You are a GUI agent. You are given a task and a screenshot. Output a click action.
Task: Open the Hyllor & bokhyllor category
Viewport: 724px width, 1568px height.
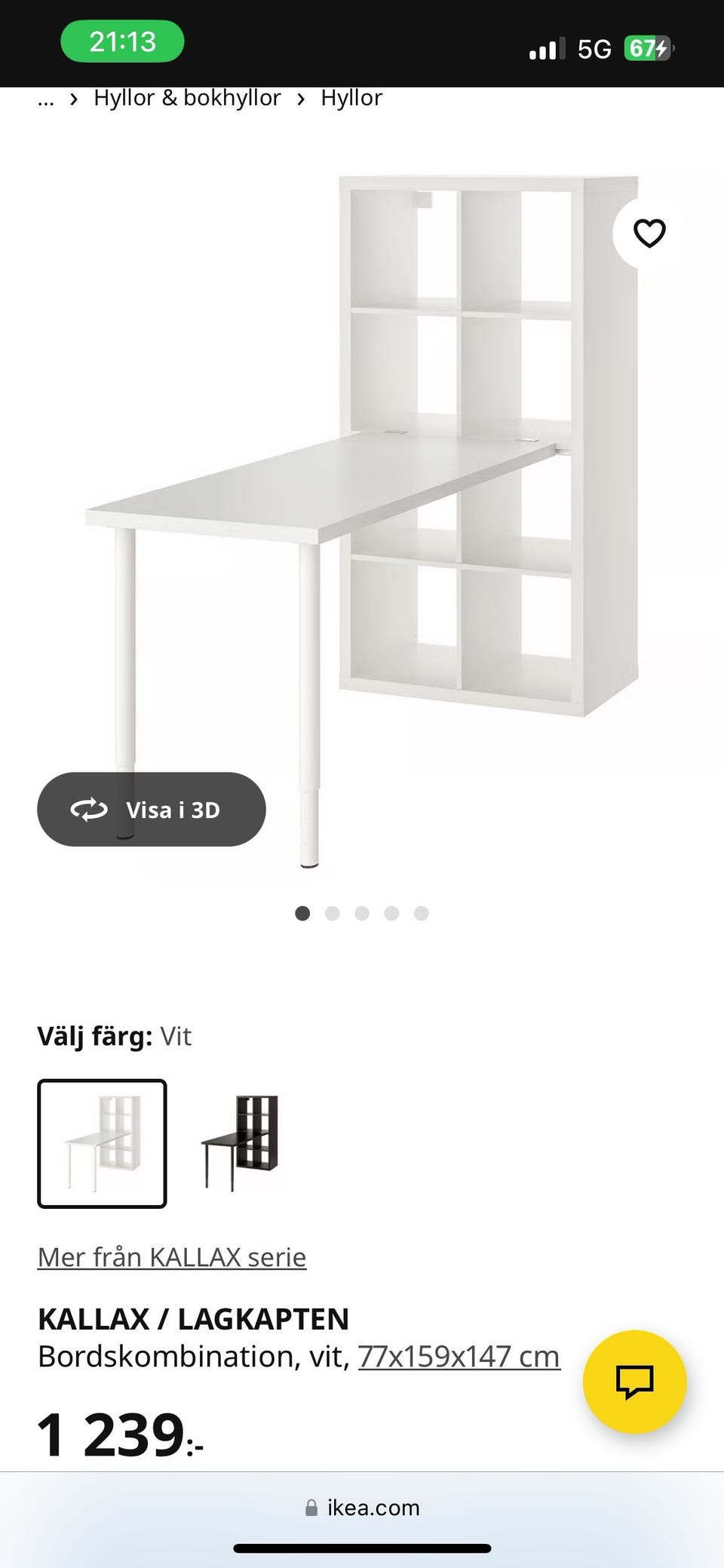click(187, 97)
